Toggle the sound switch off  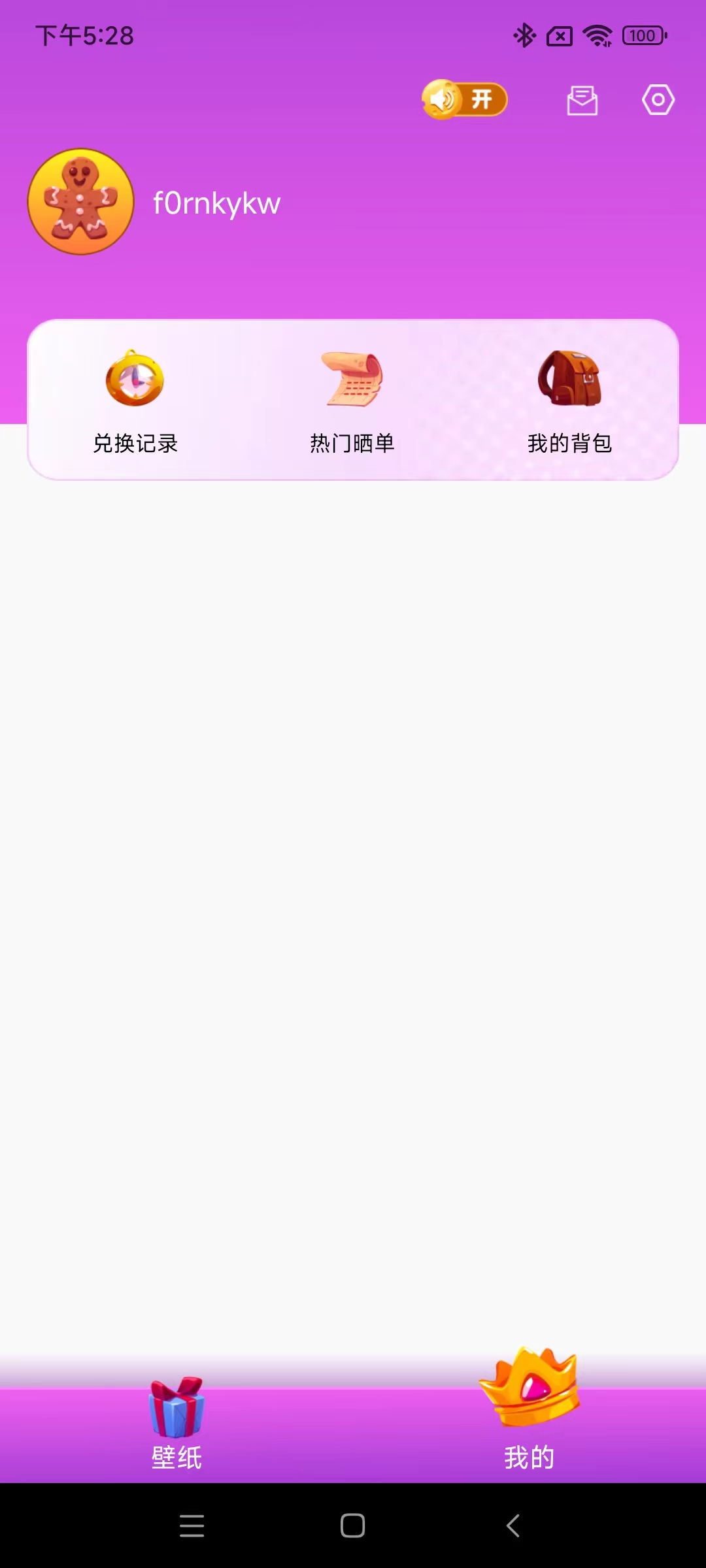click(x=464, y=100)
